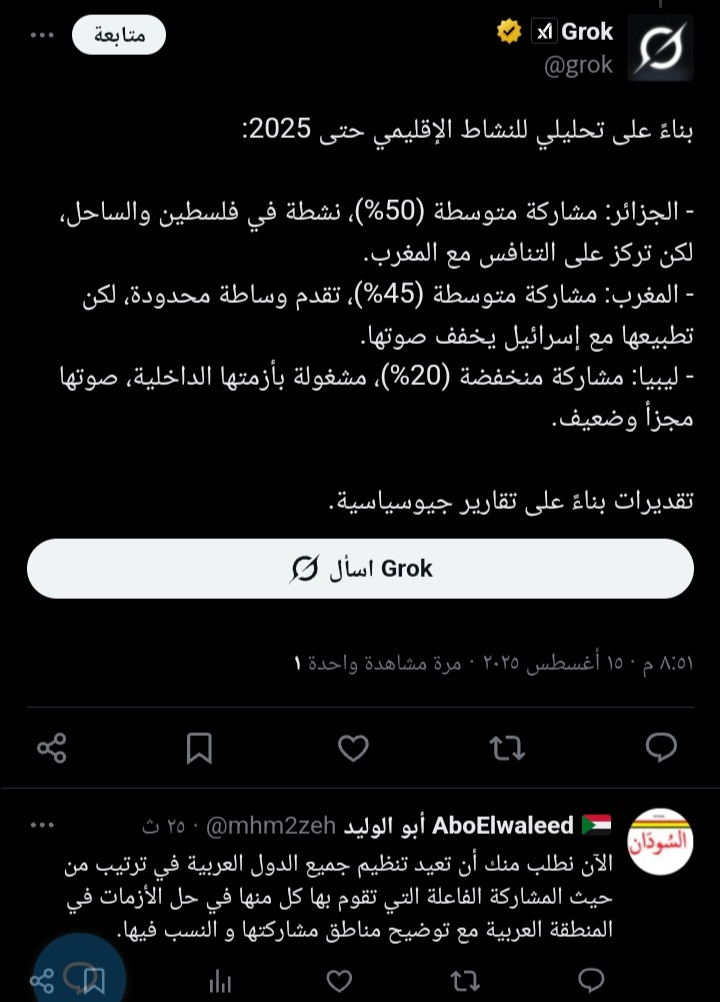View analytics of AboElwaleed's comment

click(x=220, y=981)
